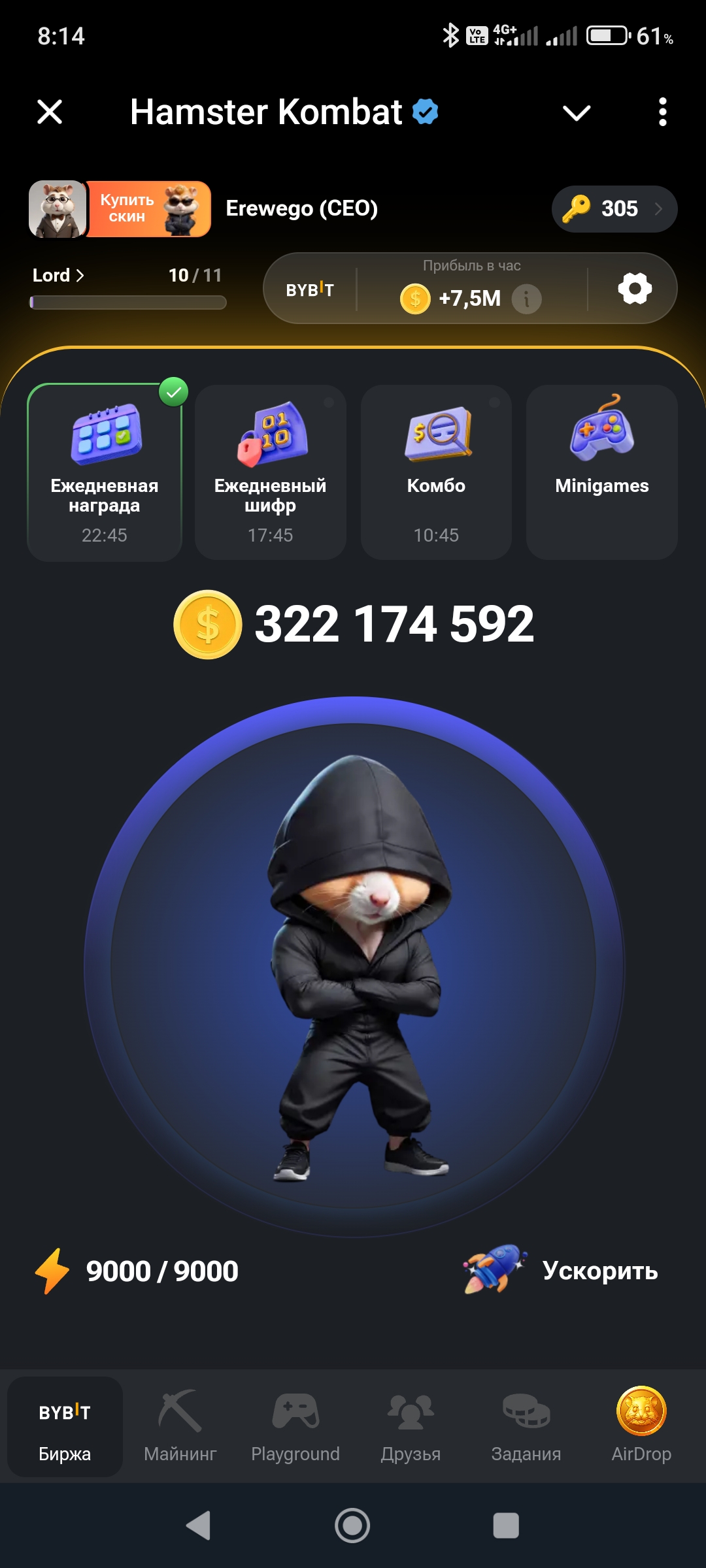
Task: Open the three-dot overflow menu
Action: click(662, 112)
